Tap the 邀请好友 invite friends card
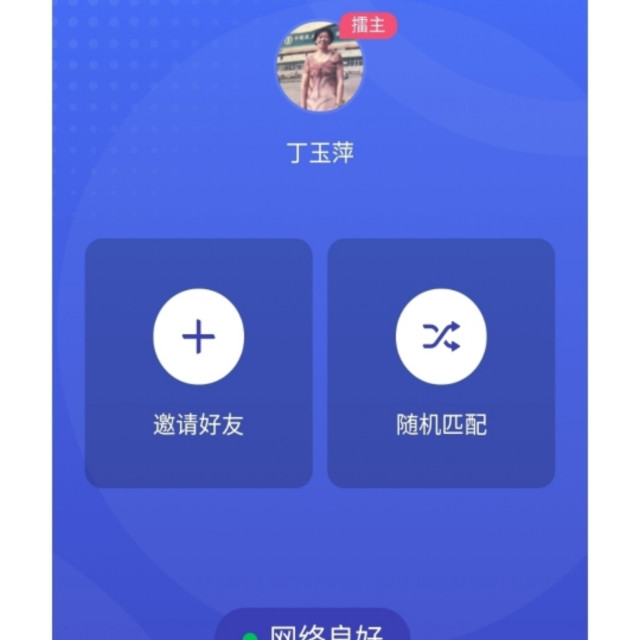This screenshot has height=640, width=640. click(x=198, y=362)
